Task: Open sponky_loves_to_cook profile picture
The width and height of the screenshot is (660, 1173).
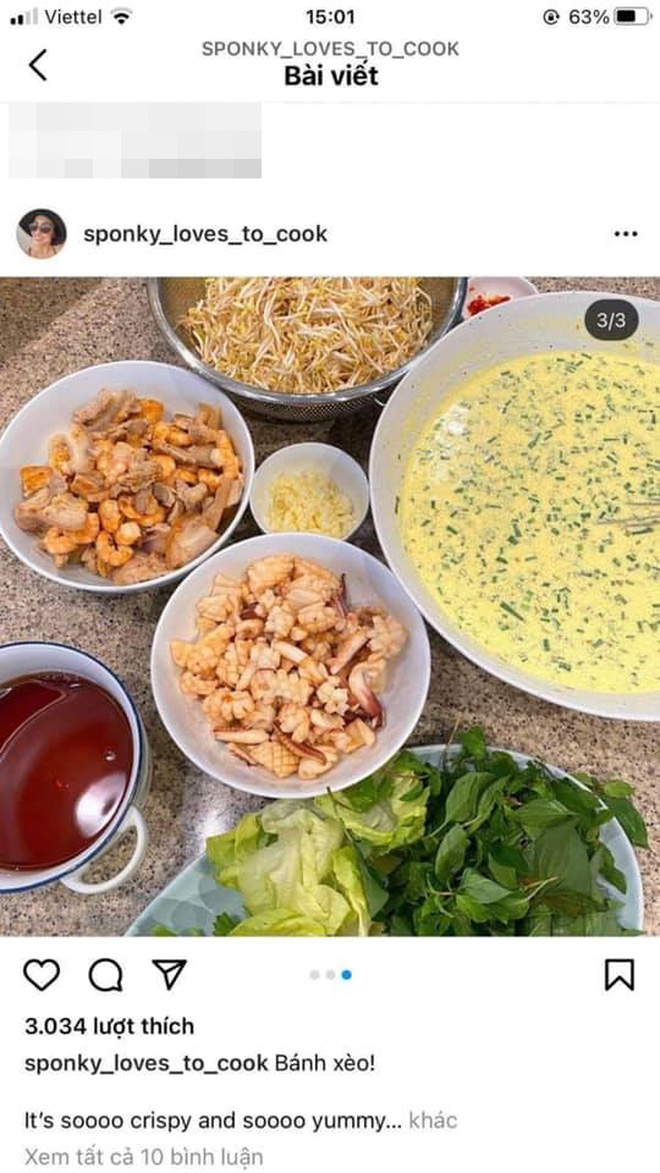Action: pos(42,234)
